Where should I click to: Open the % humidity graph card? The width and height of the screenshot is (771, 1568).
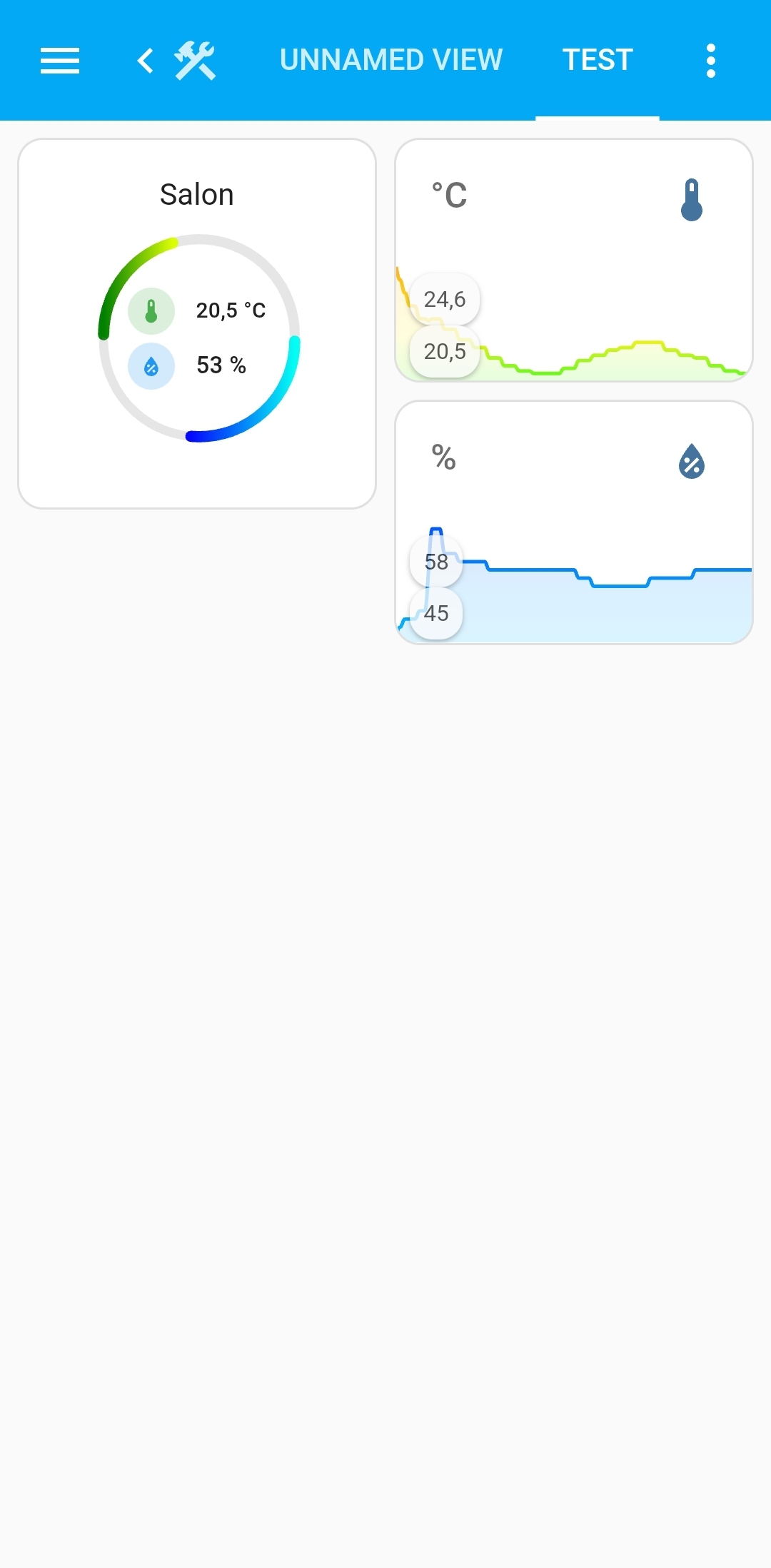point(574,522)
